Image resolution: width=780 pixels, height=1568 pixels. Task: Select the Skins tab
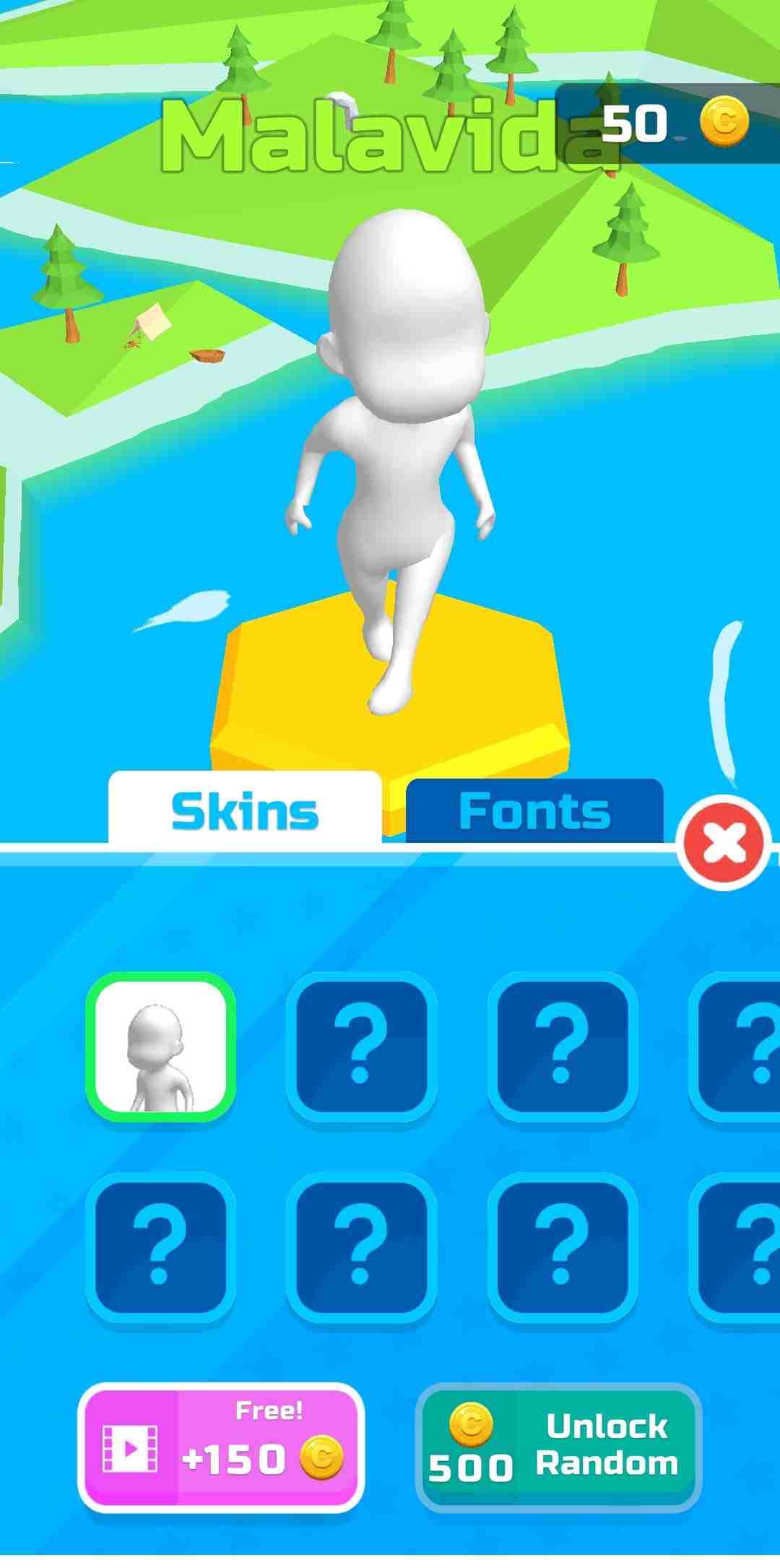pyautogui.click(x=245, y=810)
